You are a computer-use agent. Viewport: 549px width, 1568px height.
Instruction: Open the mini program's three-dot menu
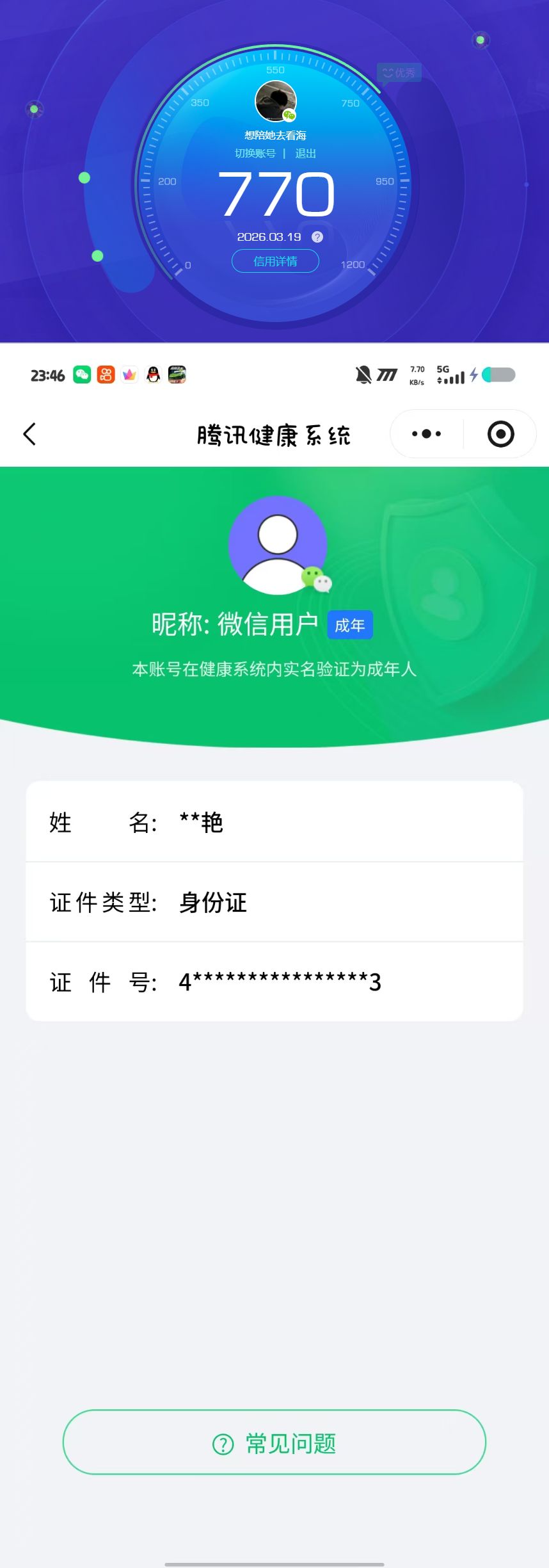[x=426, y=434]
